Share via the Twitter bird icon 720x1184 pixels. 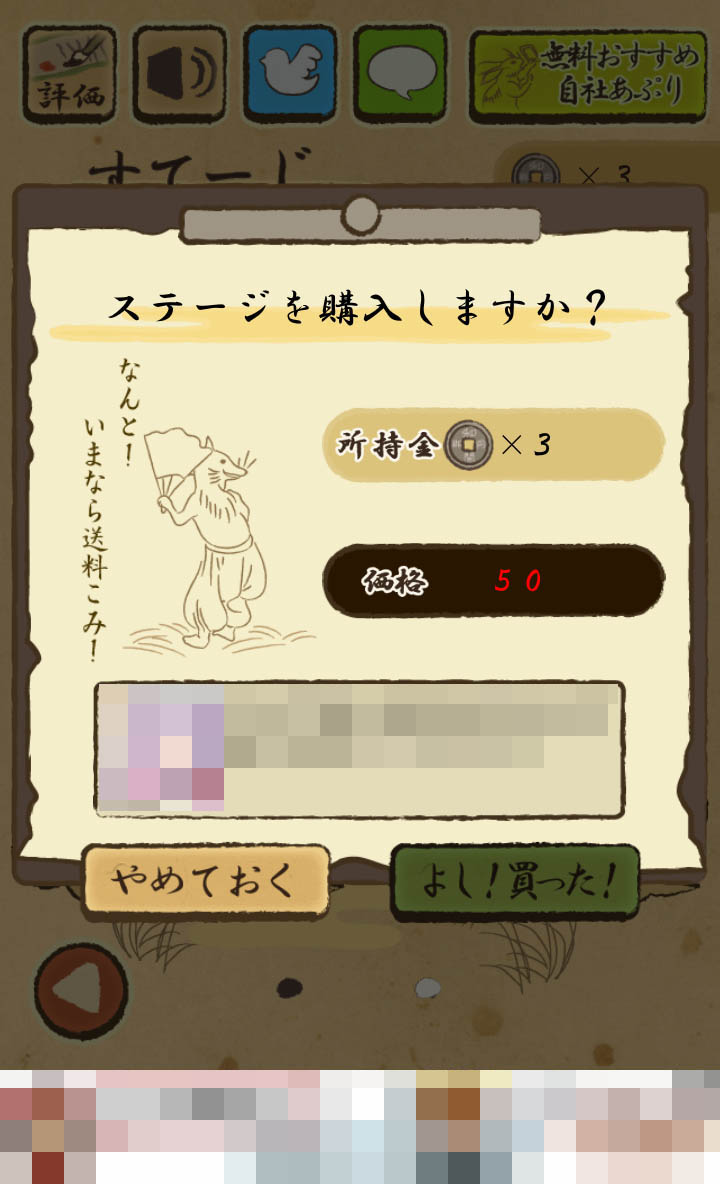tap(290, 73)
